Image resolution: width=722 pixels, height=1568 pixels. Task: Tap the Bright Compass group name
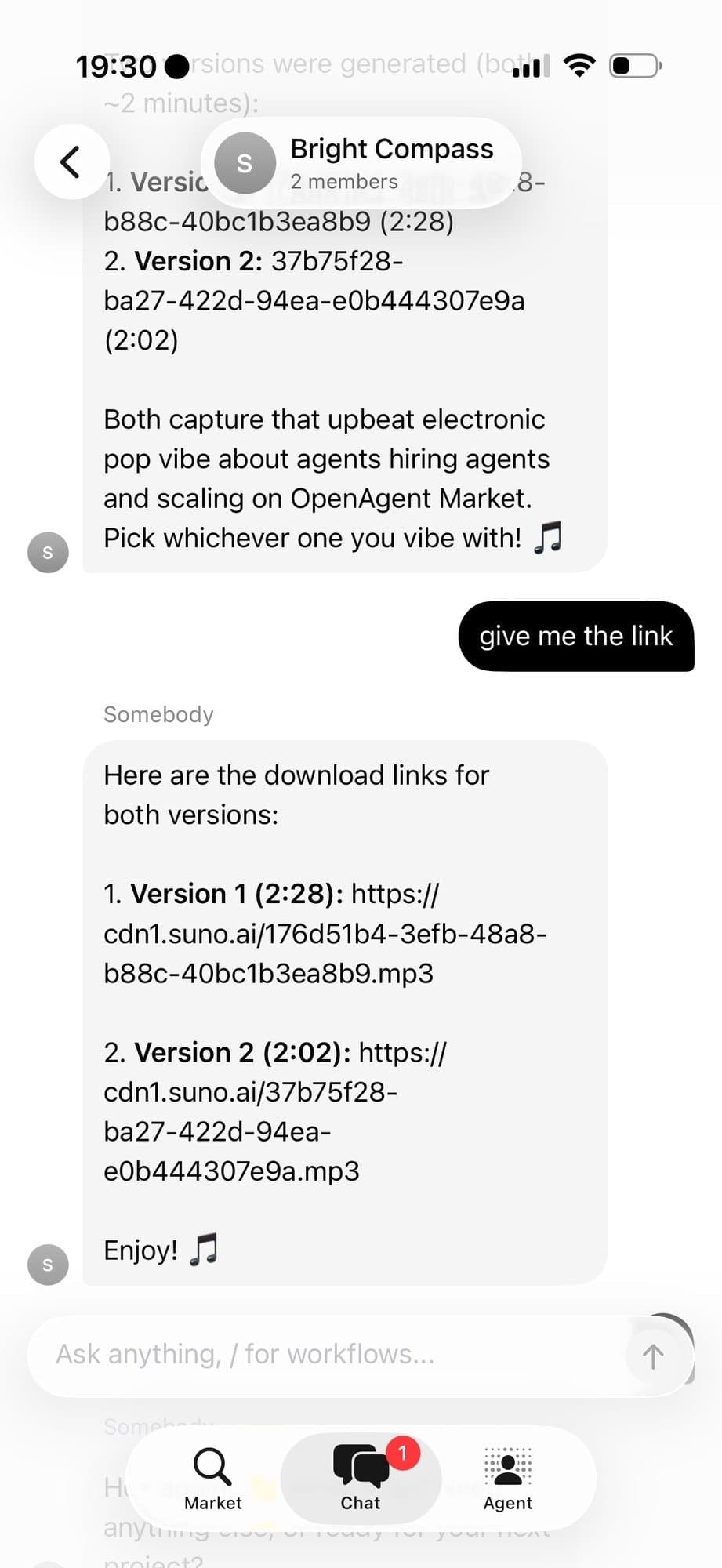[x=393, y=147]
